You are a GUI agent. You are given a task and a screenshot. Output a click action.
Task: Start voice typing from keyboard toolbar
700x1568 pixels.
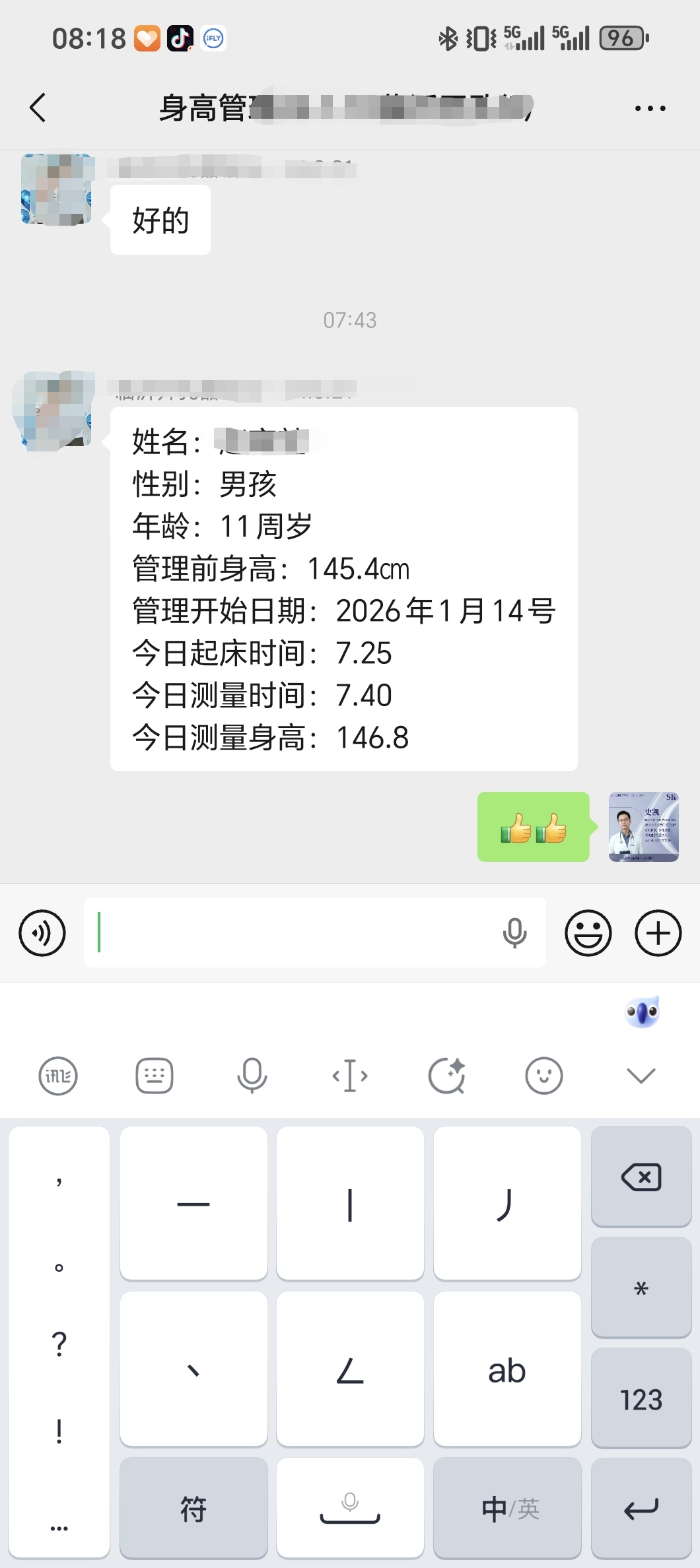252,1076
